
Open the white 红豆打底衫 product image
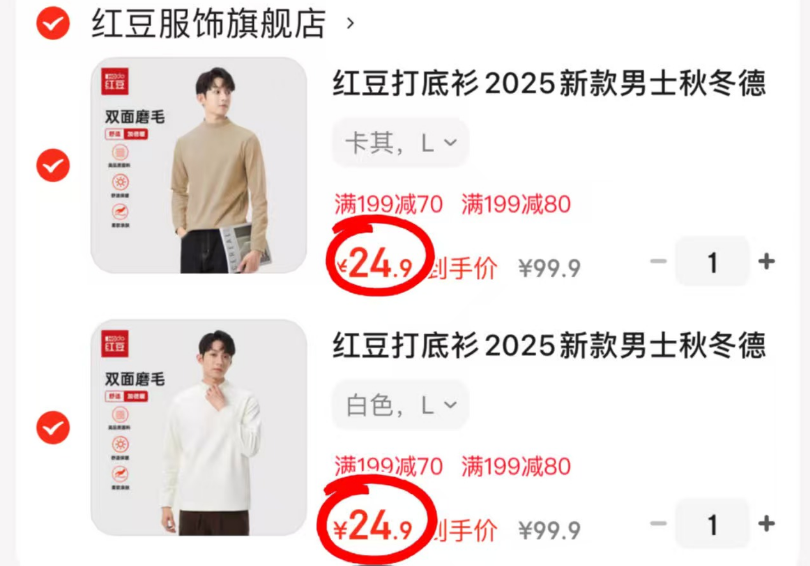(x=199, y=428)
